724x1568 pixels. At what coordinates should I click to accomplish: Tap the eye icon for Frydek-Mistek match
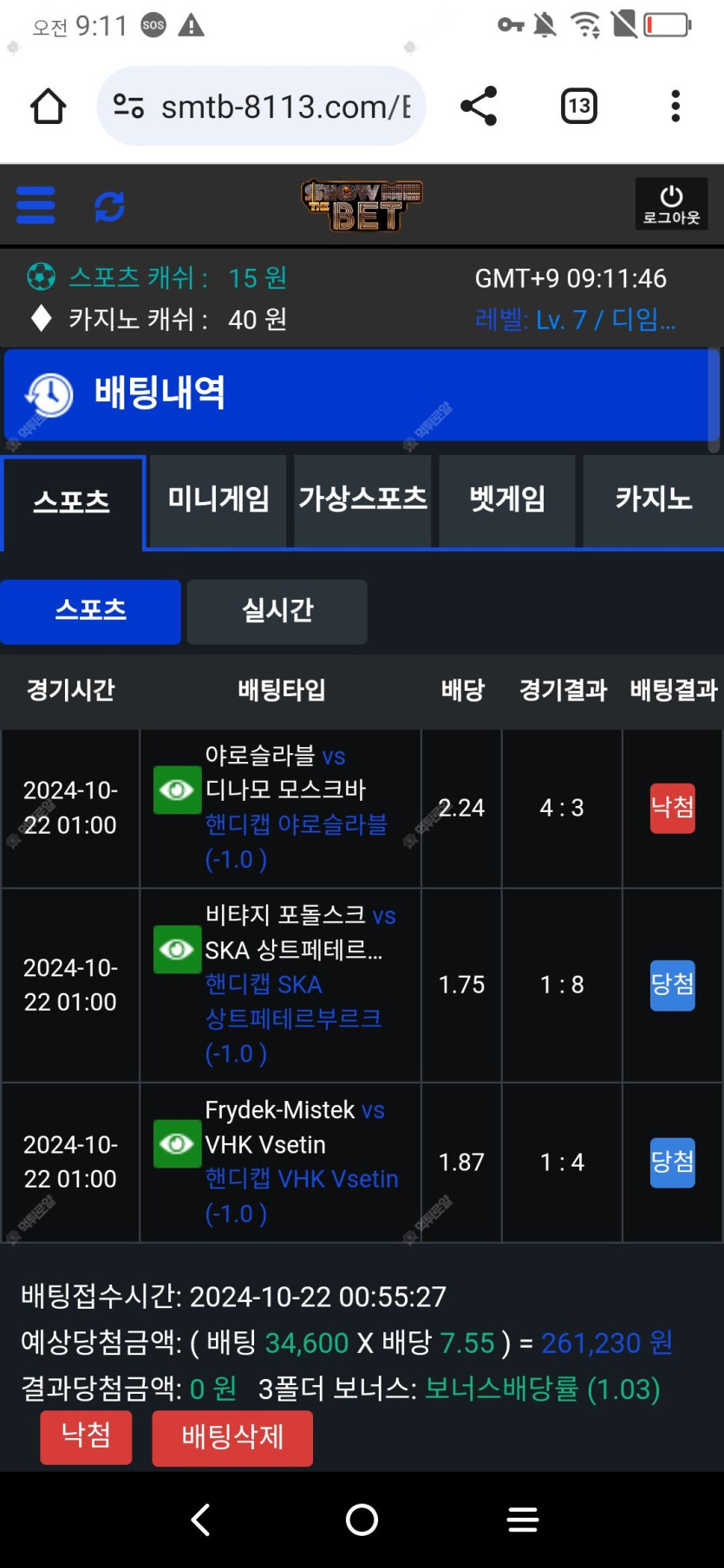tap(177, 1144)
